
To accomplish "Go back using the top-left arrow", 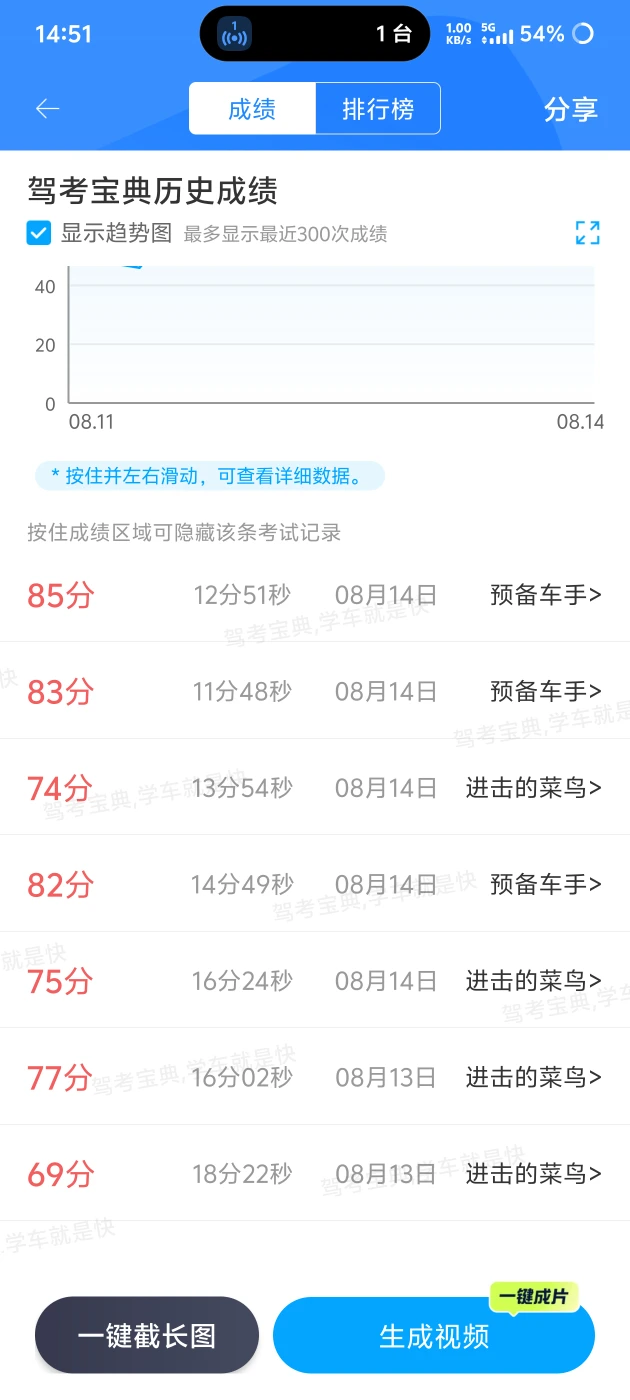I will pos(48,109).
